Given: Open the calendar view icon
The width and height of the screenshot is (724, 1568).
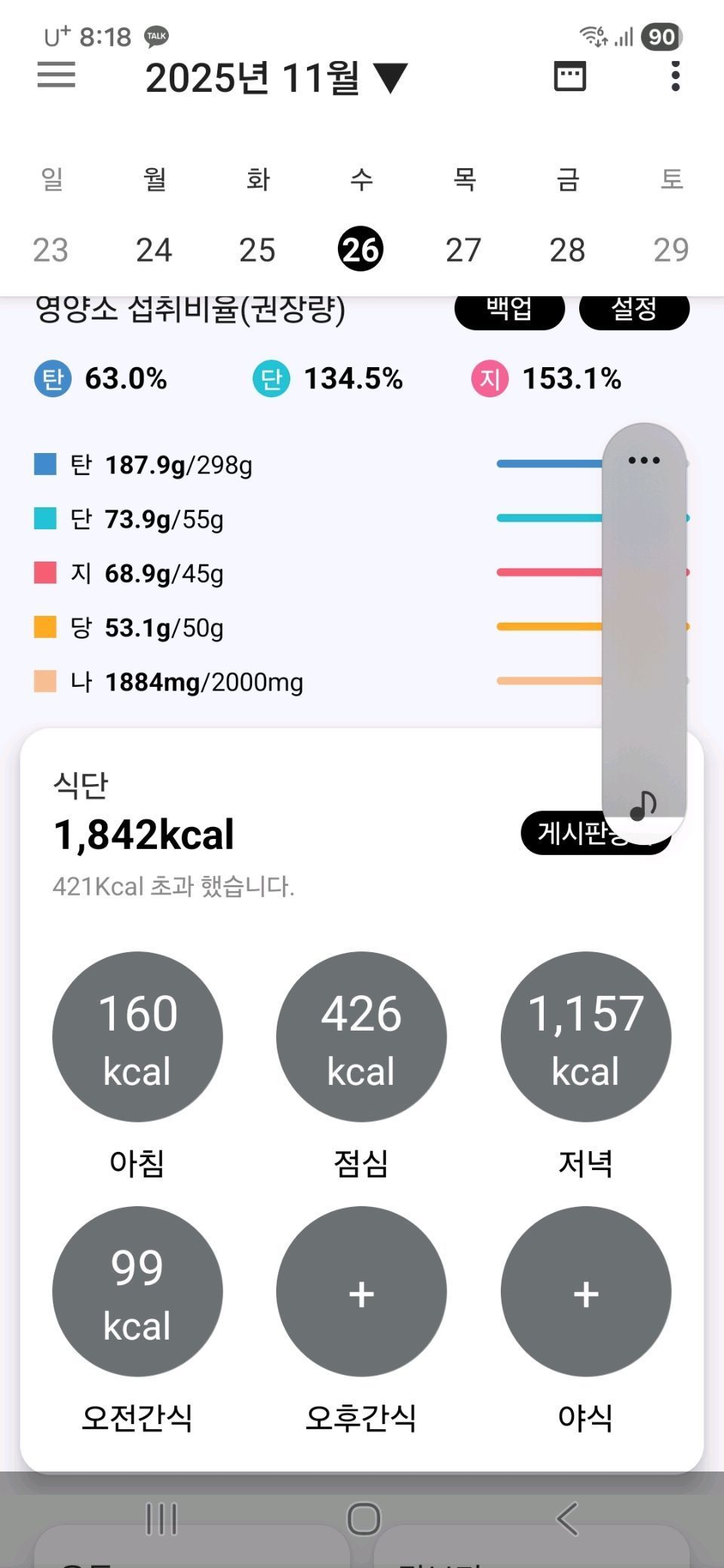Looking at the screenshot, I should [x=569, y=76].
